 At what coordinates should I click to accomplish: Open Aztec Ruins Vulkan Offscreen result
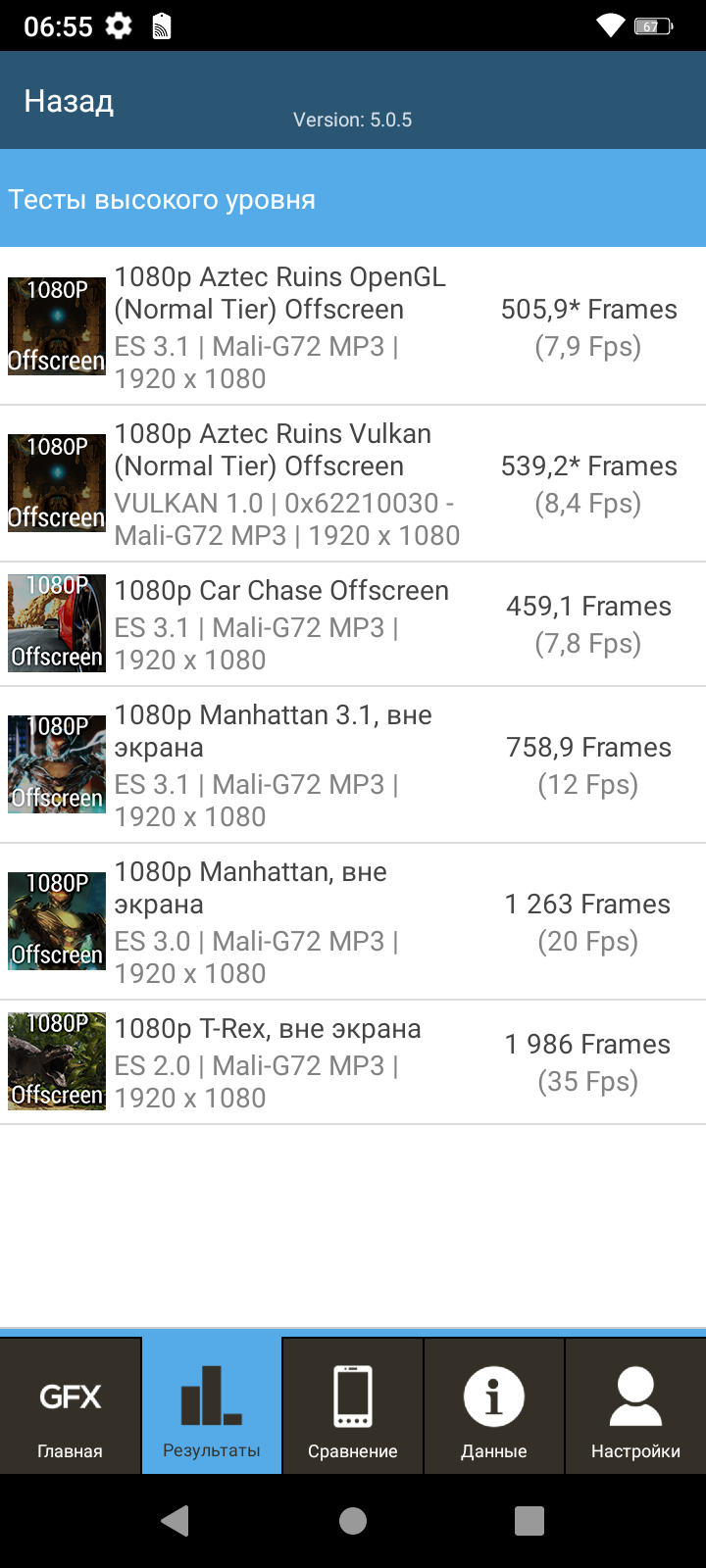pos(353,483)
